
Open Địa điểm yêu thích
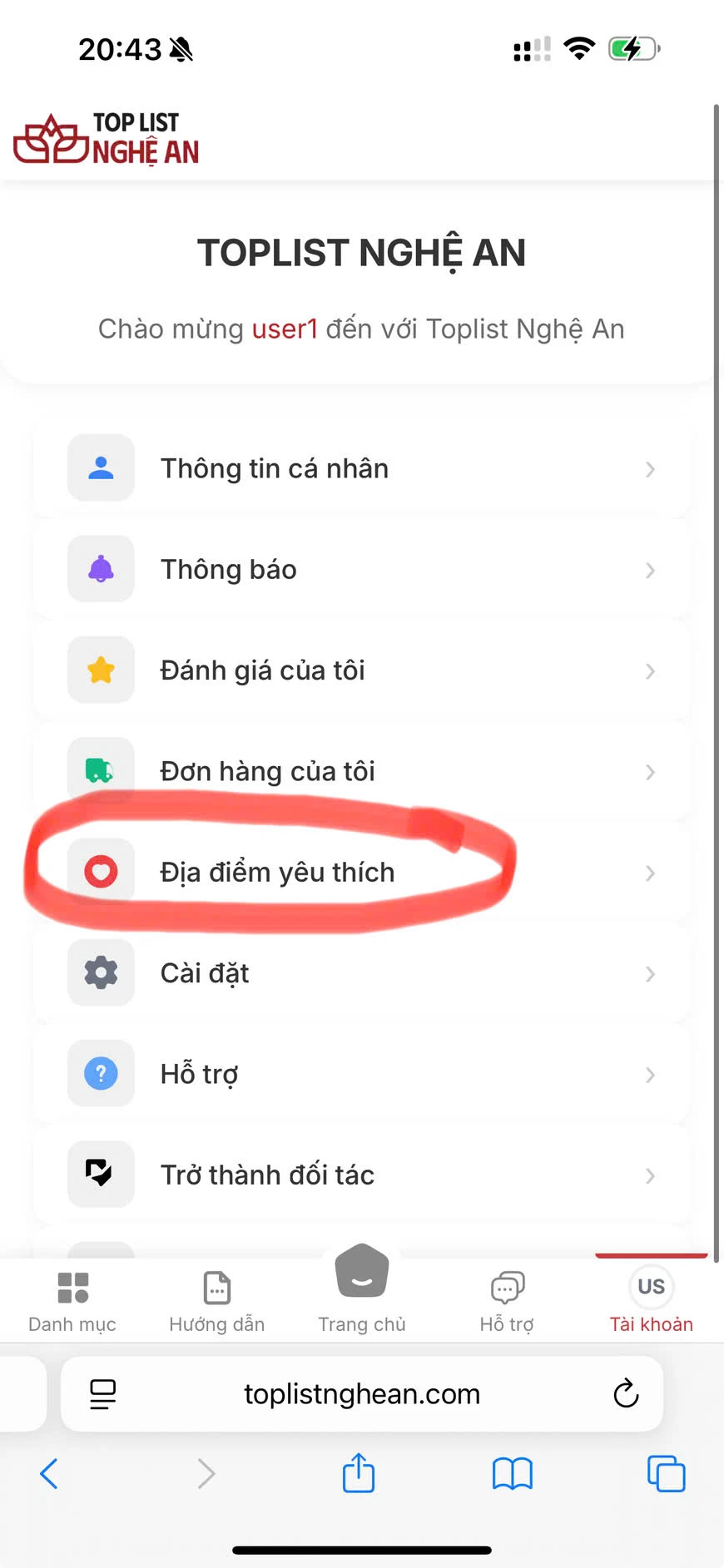(x=361, y=873)
